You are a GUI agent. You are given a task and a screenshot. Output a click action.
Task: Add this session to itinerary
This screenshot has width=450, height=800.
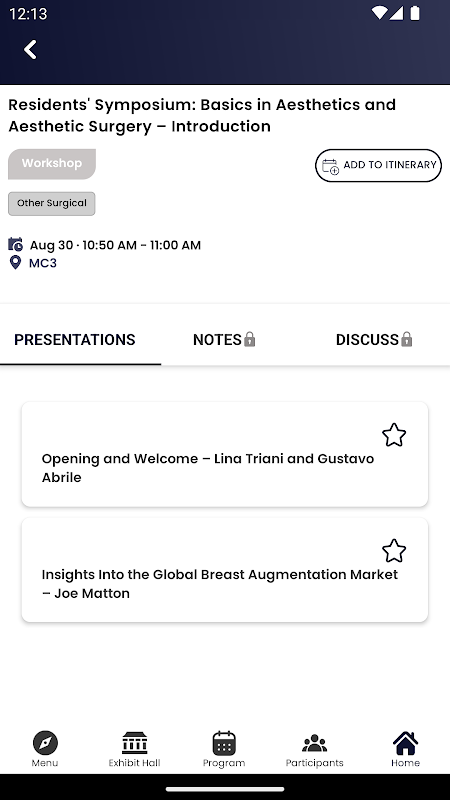point(378,165)
